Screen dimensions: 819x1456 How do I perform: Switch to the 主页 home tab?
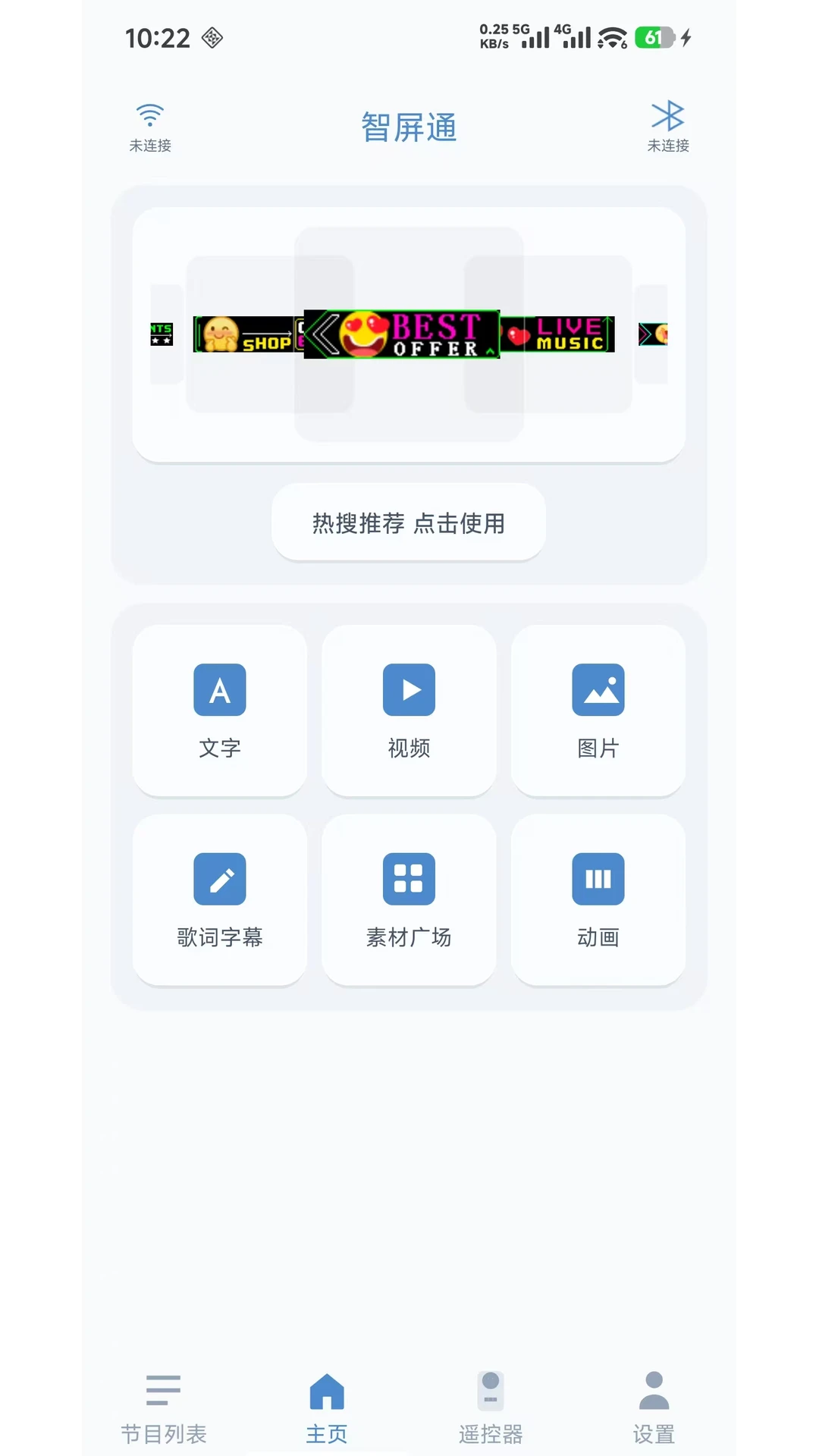[x=327, y=1408]
